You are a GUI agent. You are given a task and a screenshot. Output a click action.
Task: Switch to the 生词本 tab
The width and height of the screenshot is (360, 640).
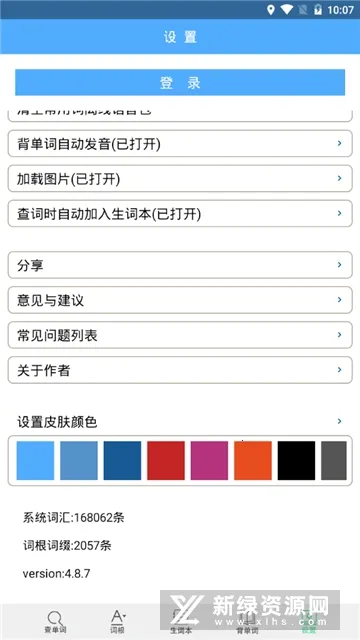tap(181, 622)
